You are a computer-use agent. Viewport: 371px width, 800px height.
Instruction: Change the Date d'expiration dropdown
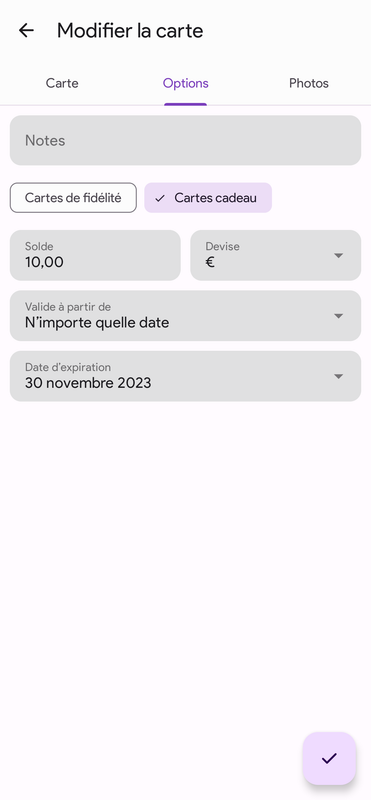point(185,376)
